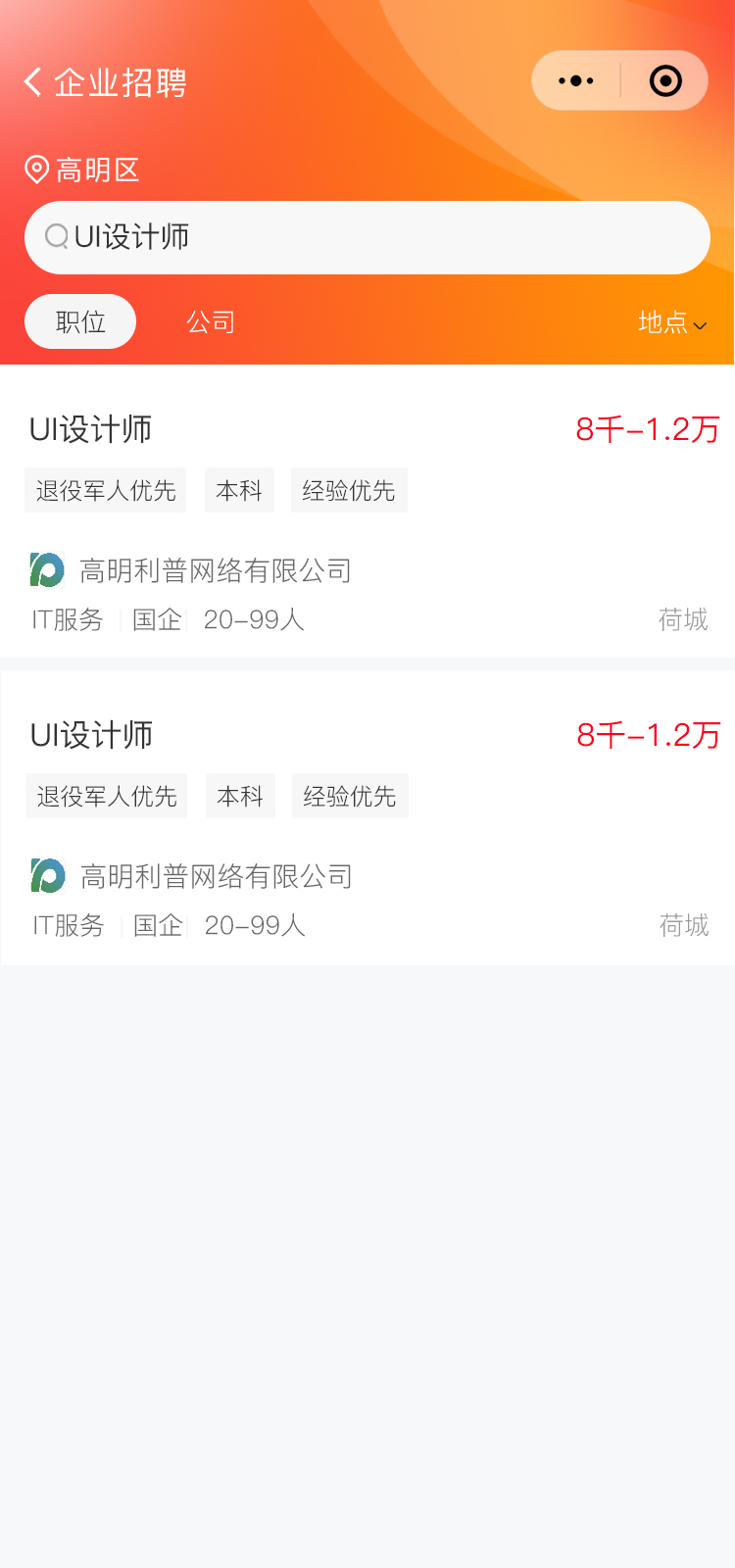
Task: Open the second UI设计师 job listing
Action: (367, 817)
